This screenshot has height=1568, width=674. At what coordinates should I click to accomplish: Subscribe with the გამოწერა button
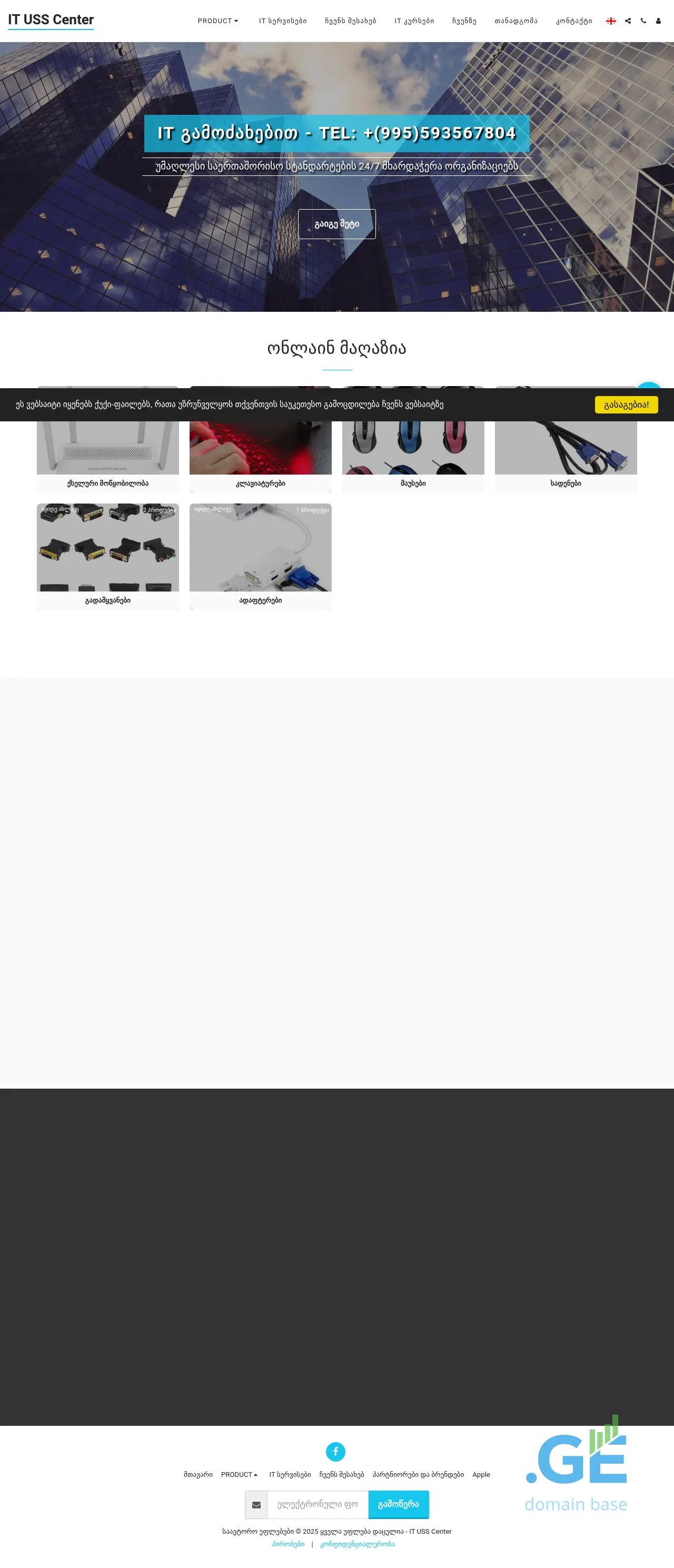pyautogui.click(x=399, y=1504)
